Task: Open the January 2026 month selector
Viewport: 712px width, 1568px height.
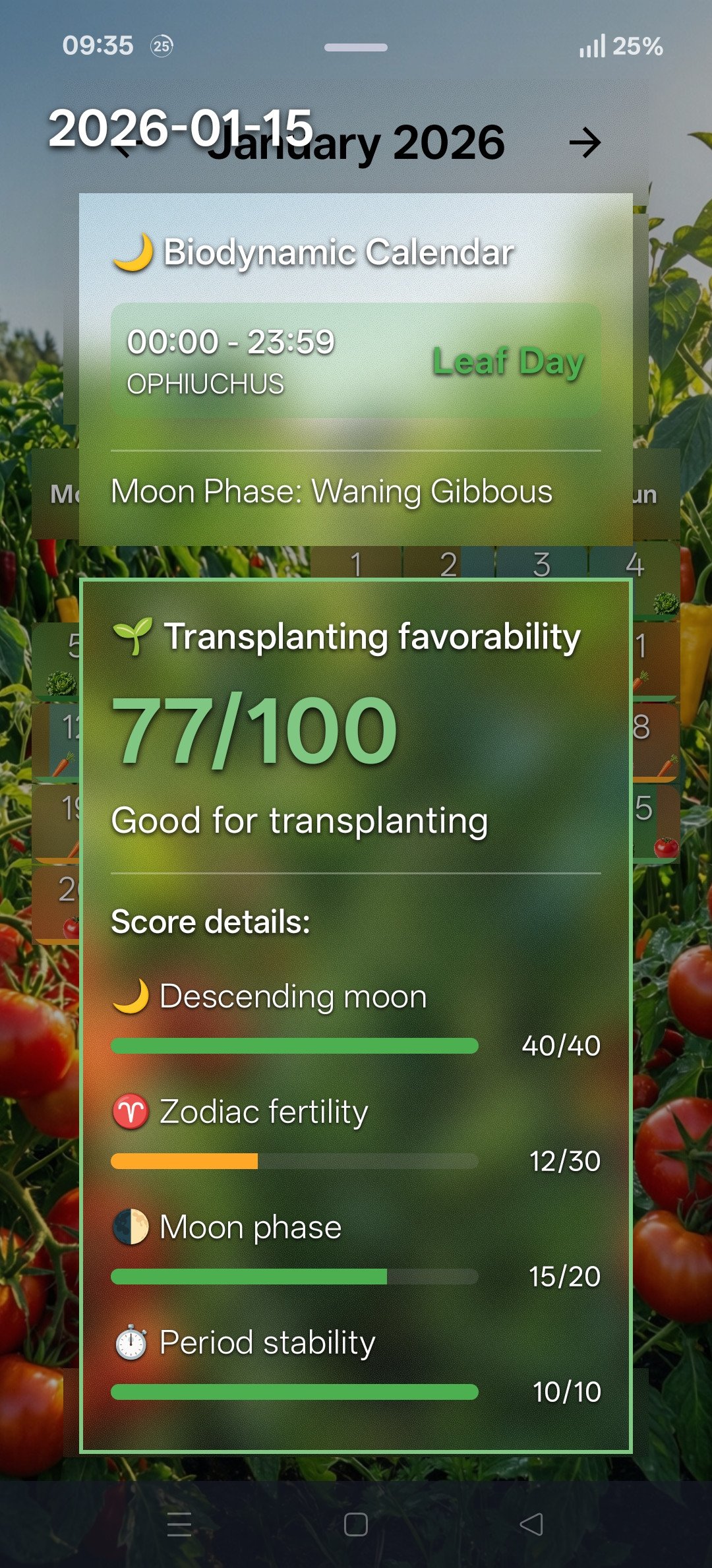Action: (356, 144)
